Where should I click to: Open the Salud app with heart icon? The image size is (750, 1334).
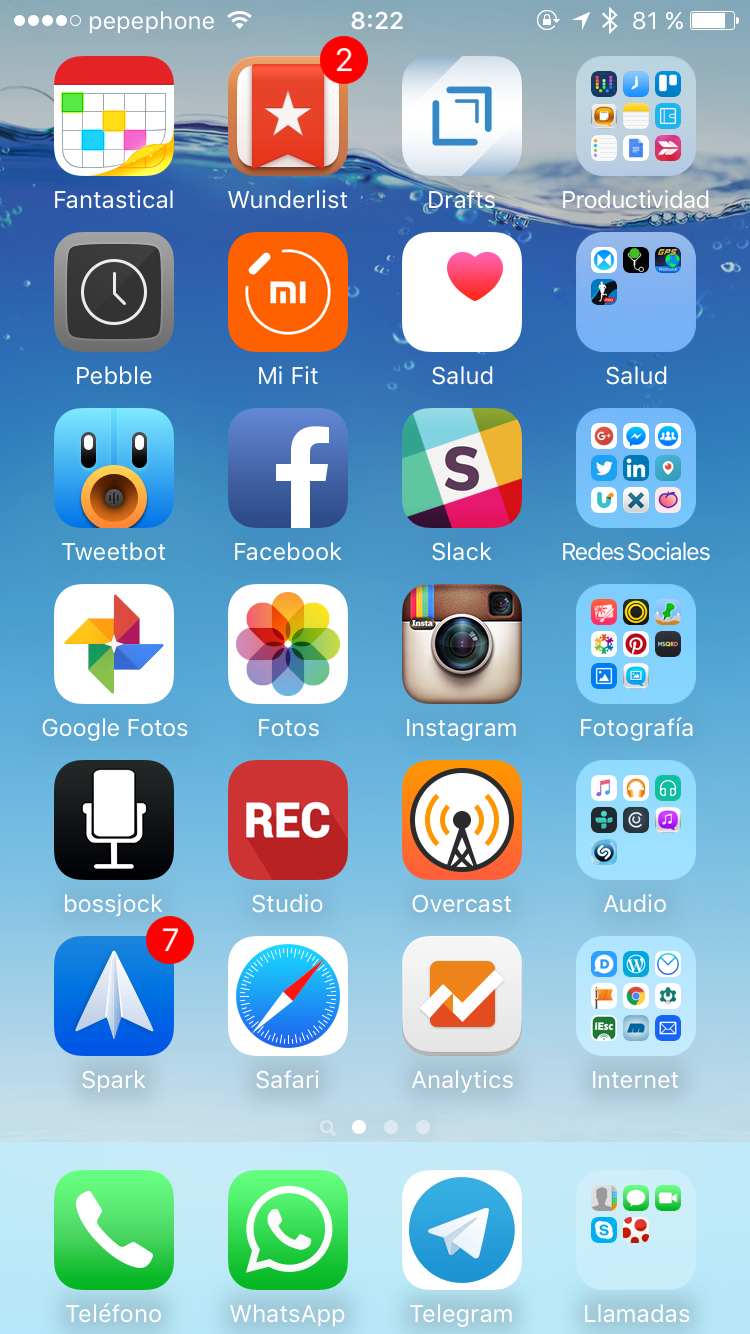click(x=462, y=292)
